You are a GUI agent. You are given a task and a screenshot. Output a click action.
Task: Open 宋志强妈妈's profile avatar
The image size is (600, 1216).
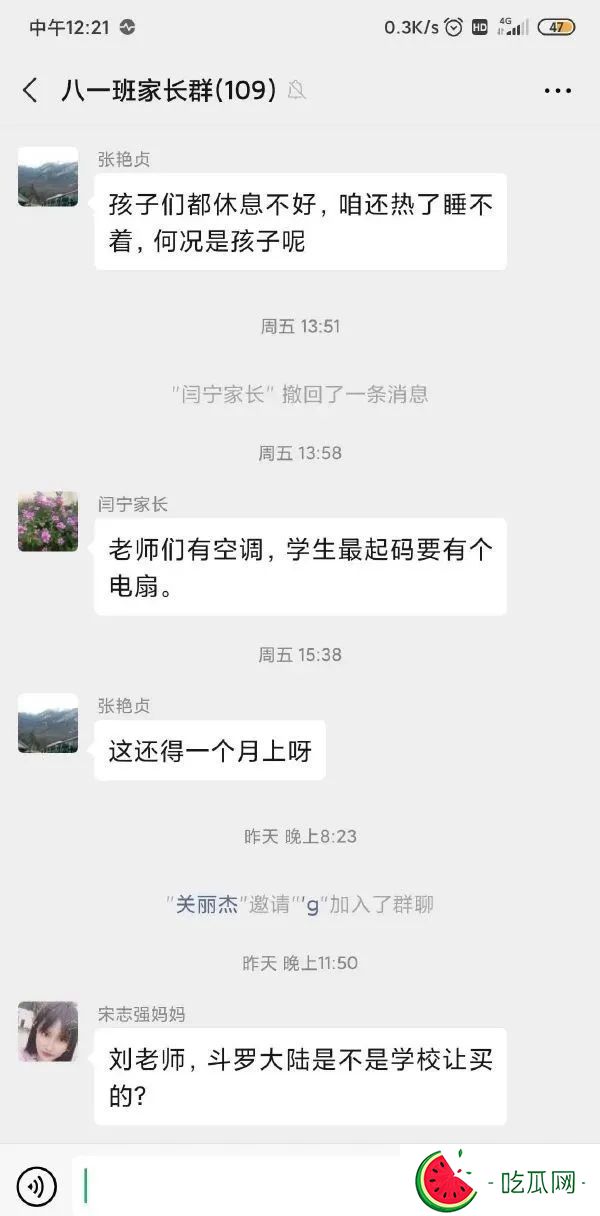point(48,1031)
